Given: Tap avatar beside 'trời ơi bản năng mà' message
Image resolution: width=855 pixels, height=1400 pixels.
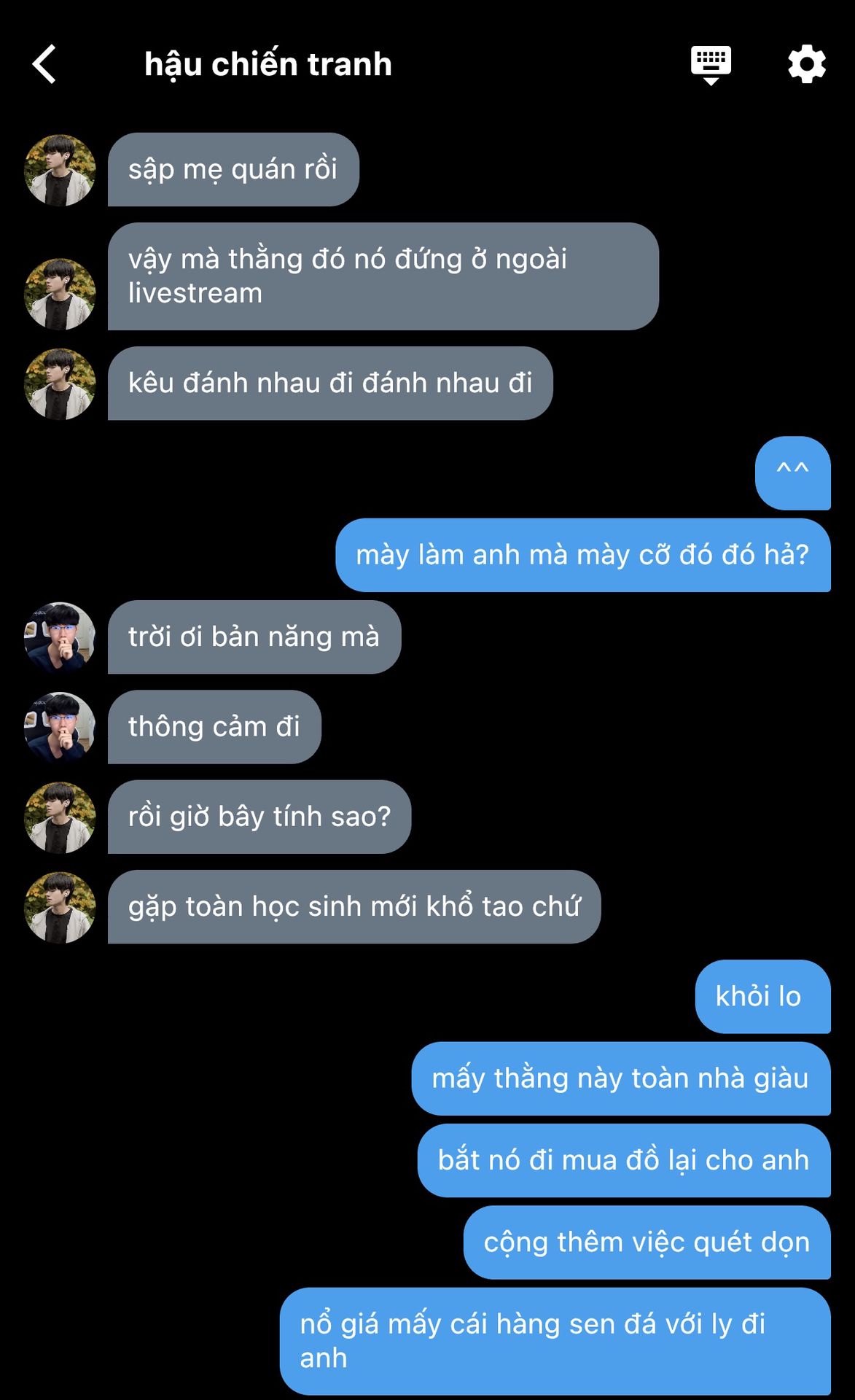Looking at the screenshot, I should pyautogui.click(x=60, y=637).
